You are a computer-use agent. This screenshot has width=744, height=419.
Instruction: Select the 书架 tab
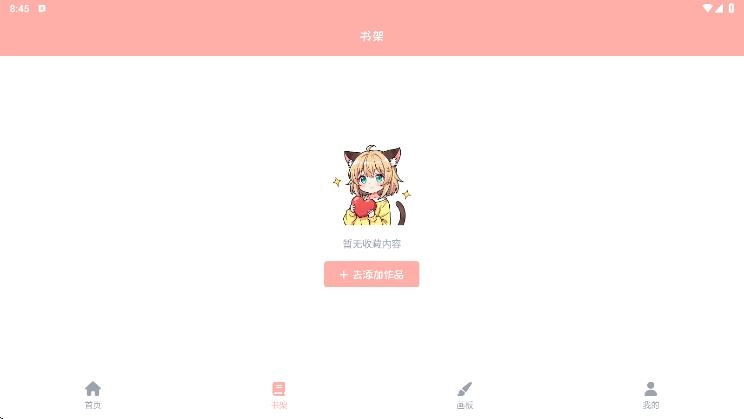(279, 395)
